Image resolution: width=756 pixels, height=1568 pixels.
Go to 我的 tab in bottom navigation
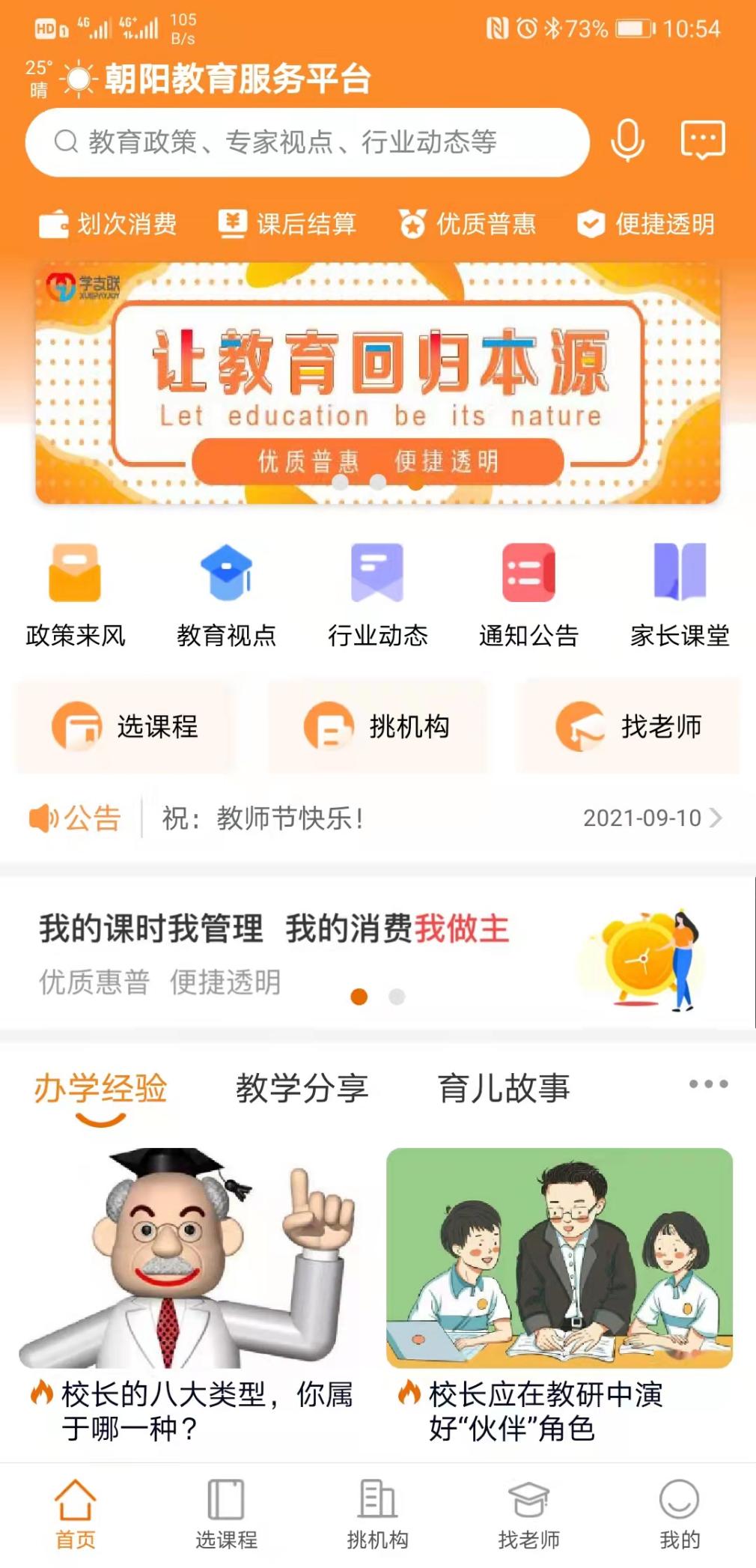680,1514
